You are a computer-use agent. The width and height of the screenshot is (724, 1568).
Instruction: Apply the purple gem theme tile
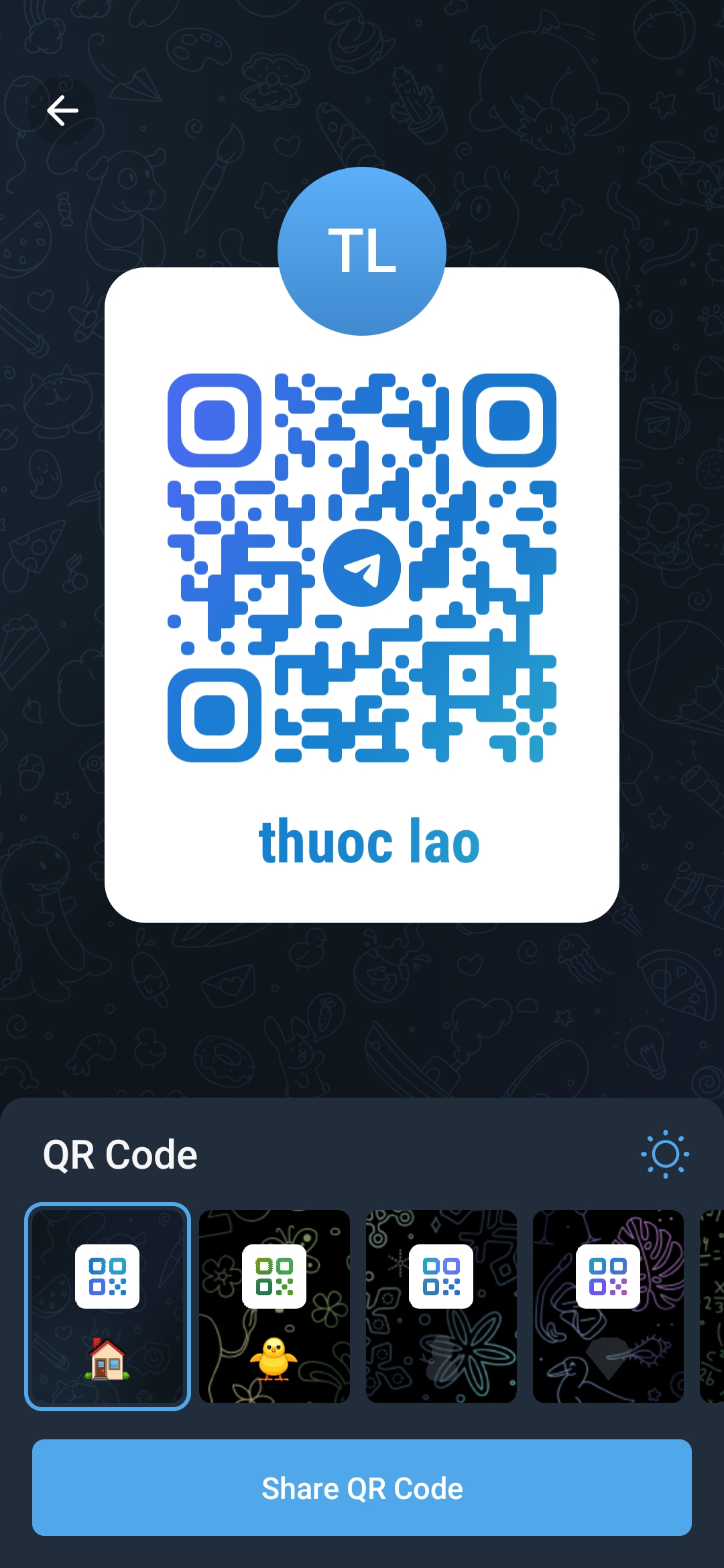[608, 1306]
